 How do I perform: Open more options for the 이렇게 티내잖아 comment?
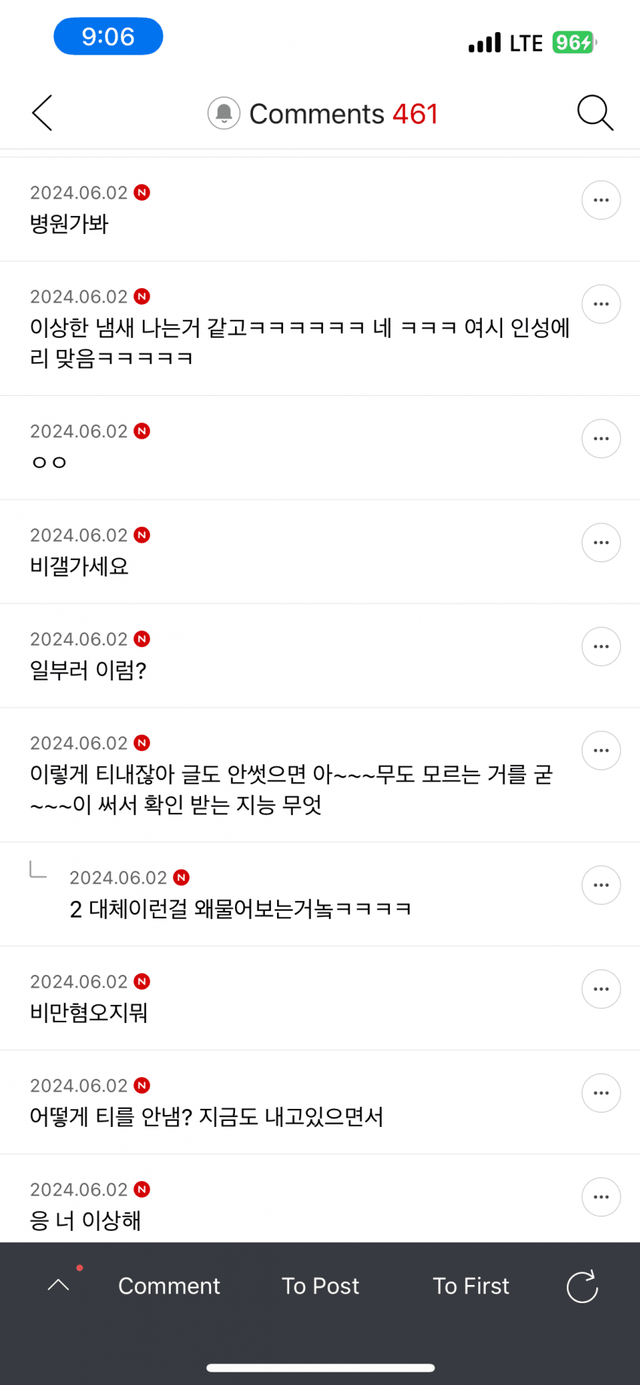tap(601, 751)
